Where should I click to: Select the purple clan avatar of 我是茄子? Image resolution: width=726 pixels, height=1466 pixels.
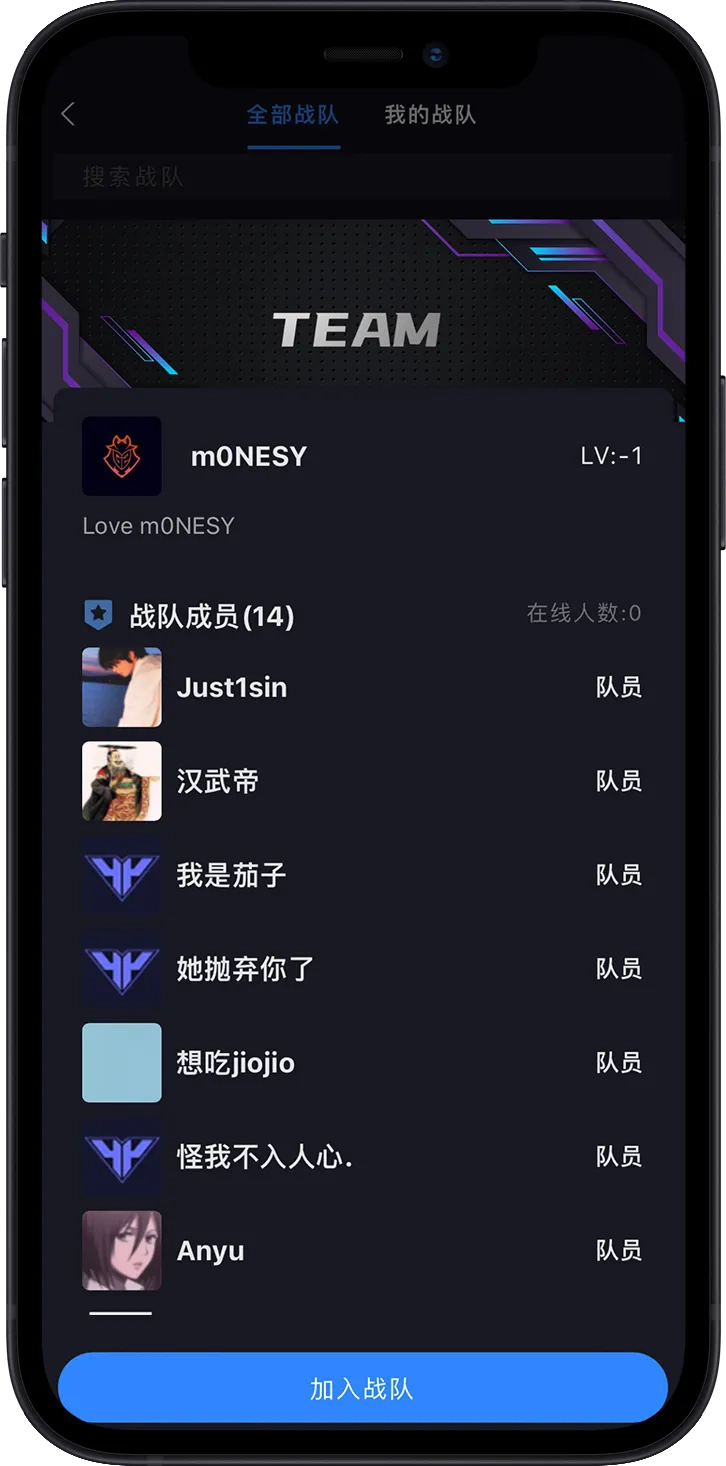point(121,875)
